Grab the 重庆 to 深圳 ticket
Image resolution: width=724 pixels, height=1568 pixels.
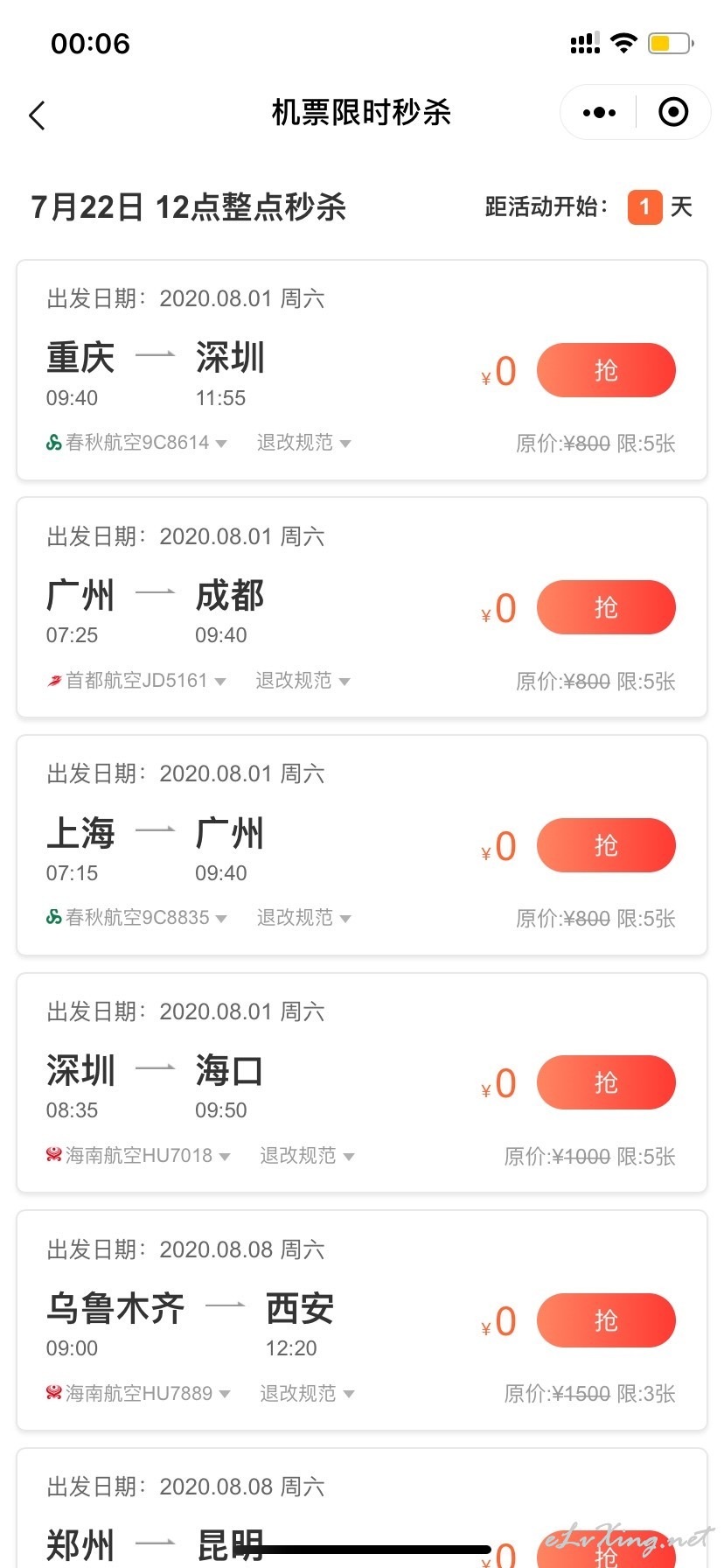[x=606, y=370]
